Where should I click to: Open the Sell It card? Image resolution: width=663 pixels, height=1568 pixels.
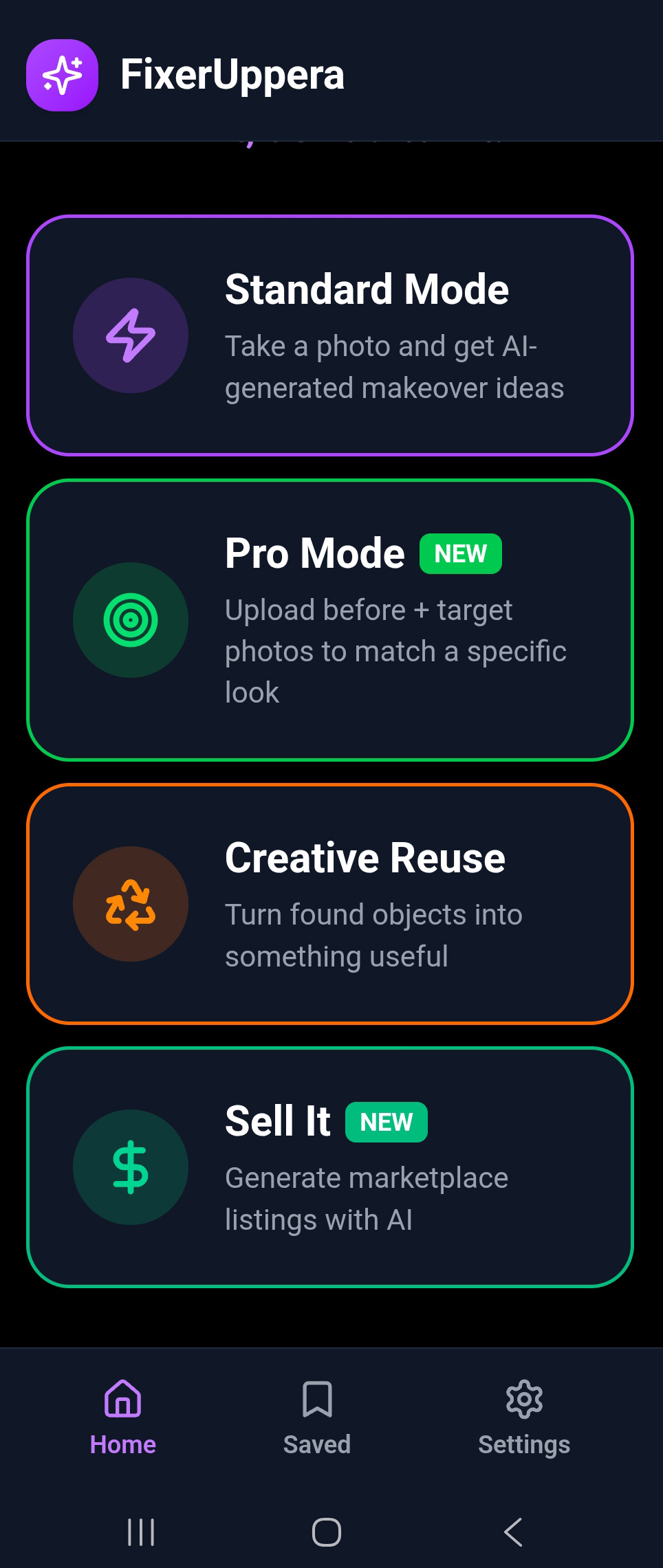tap(330, 1167)
